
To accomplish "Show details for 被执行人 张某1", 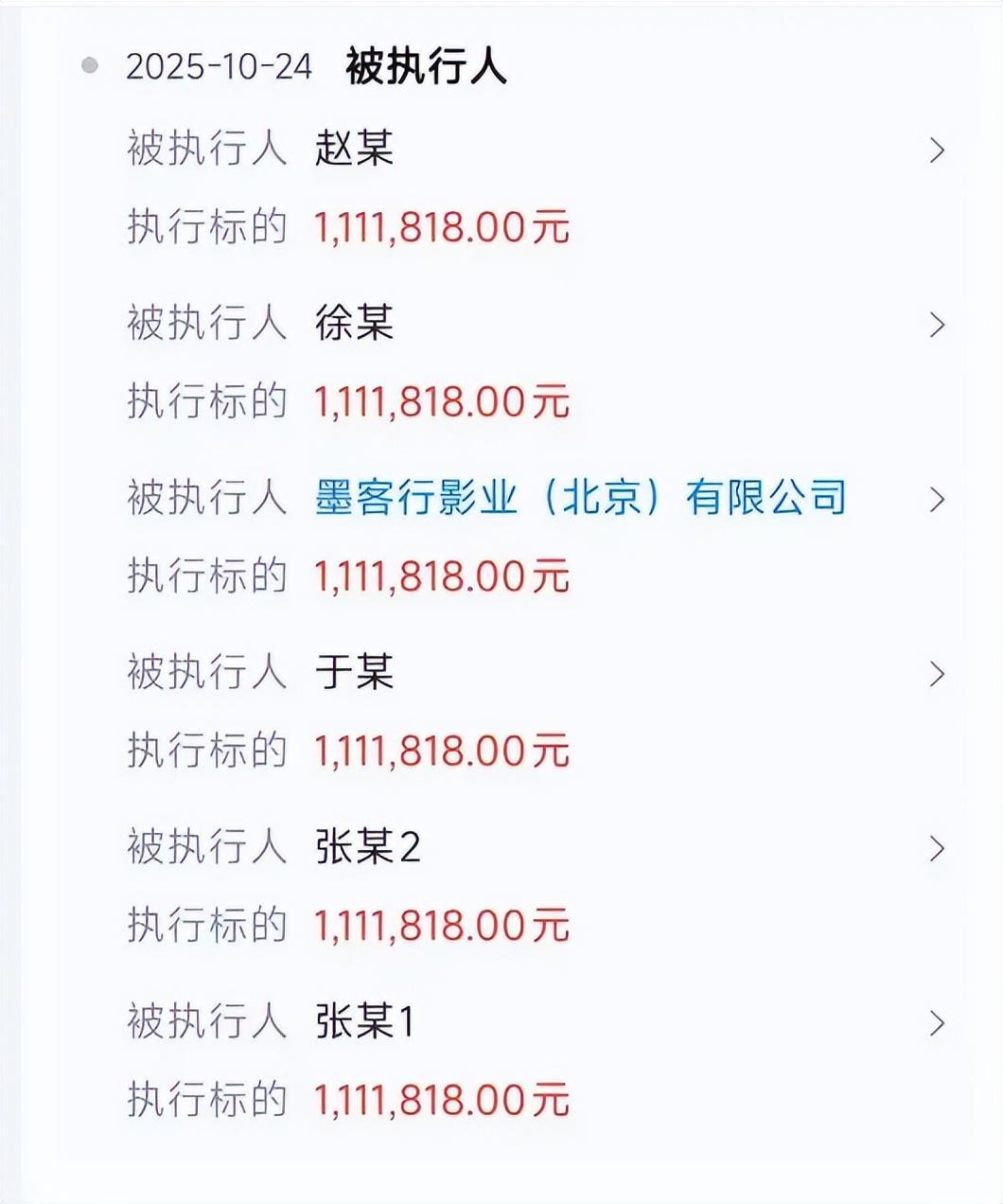I will pyautogui.click(x=936, y=1023).
